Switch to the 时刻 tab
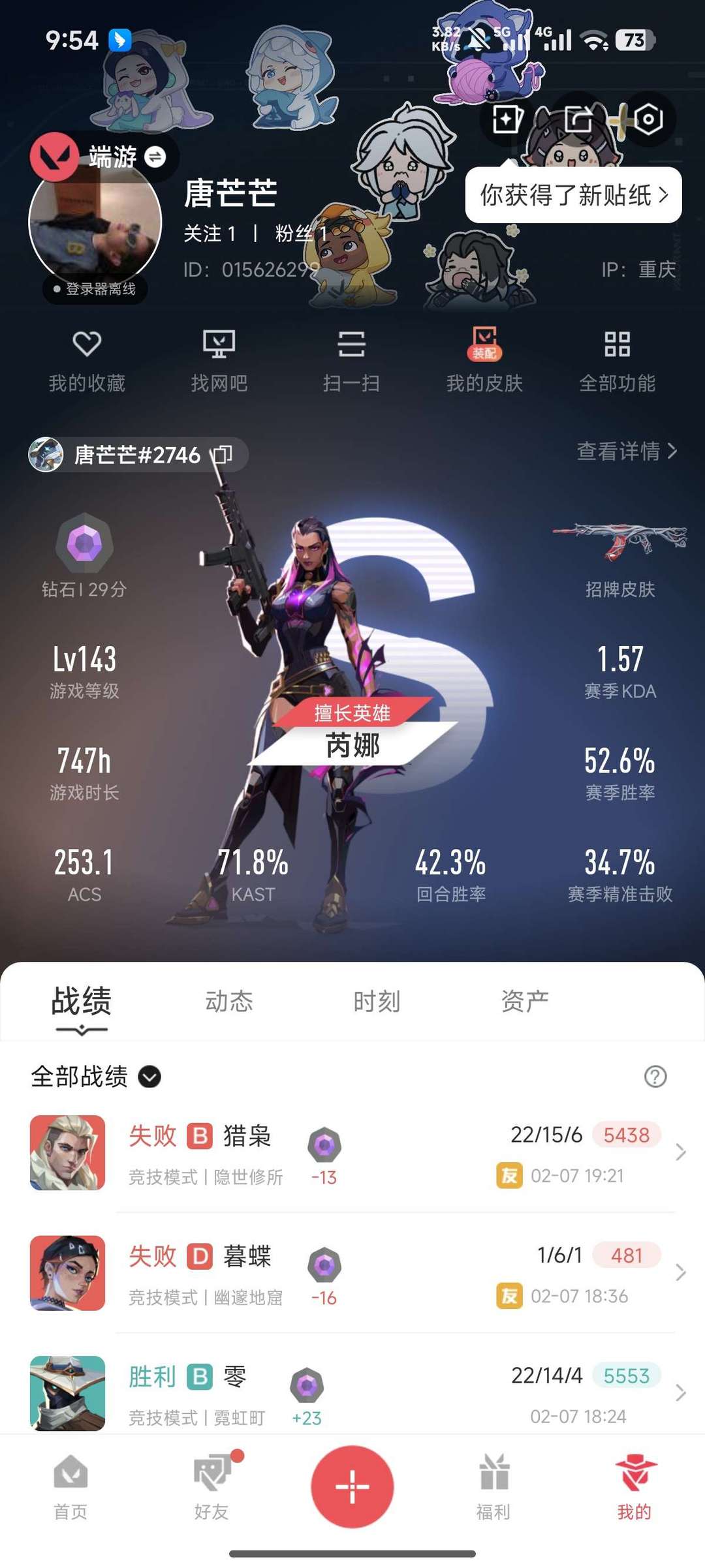The width and height of the screenshot is (705, 1568). click(x=377, y=1002)
